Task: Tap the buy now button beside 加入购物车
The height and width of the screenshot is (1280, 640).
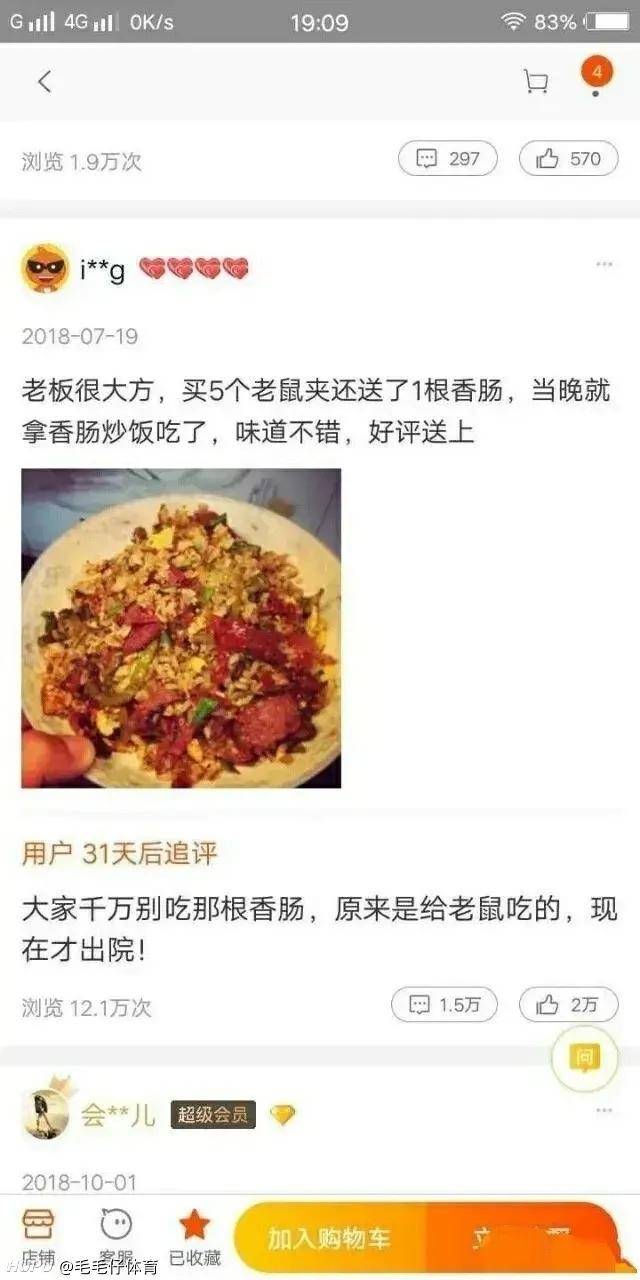Action: (x=520, y=1238)
